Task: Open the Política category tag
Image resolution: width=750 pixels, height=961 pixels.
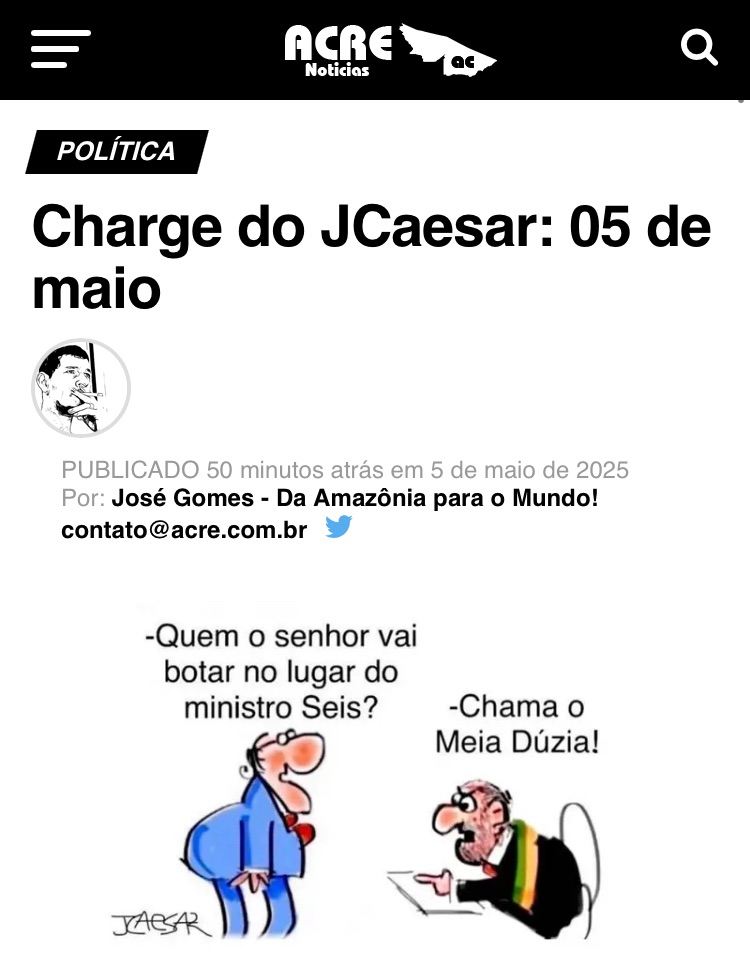Action: pyautogui.click(x=116, y=152)
